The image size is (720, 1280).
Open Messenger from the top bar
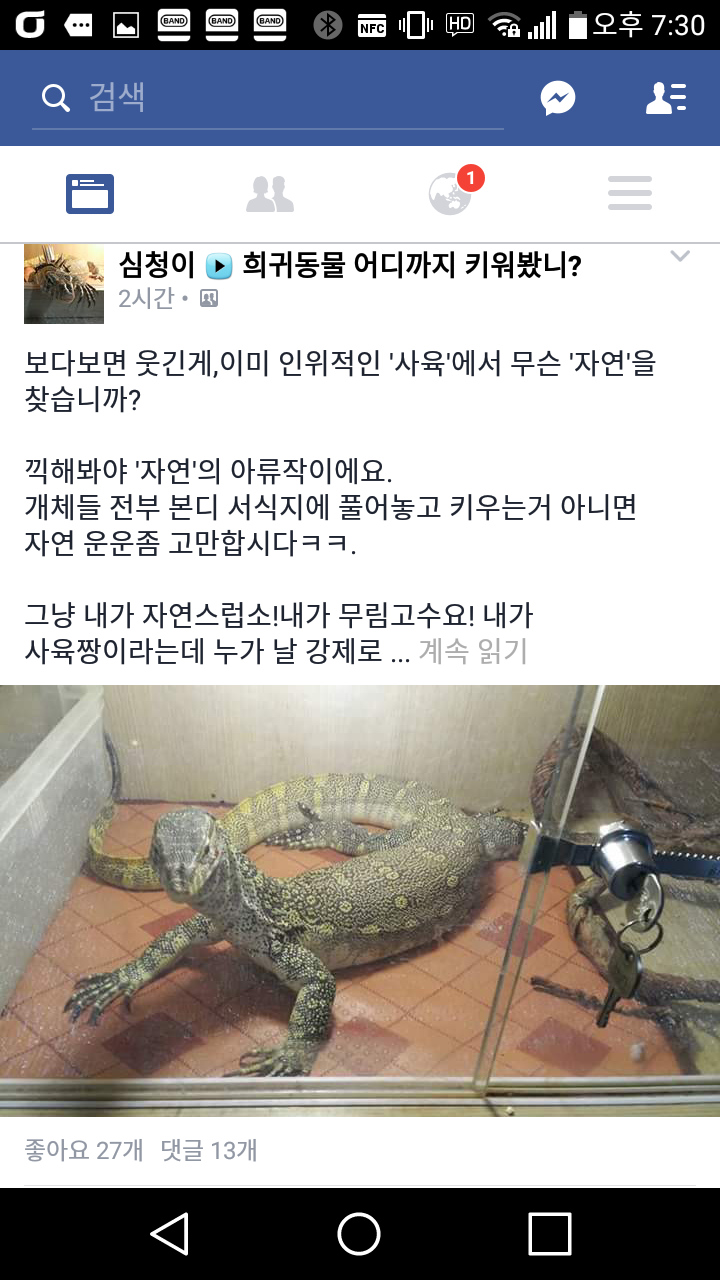pyautogui.click(x=558, y=98)
